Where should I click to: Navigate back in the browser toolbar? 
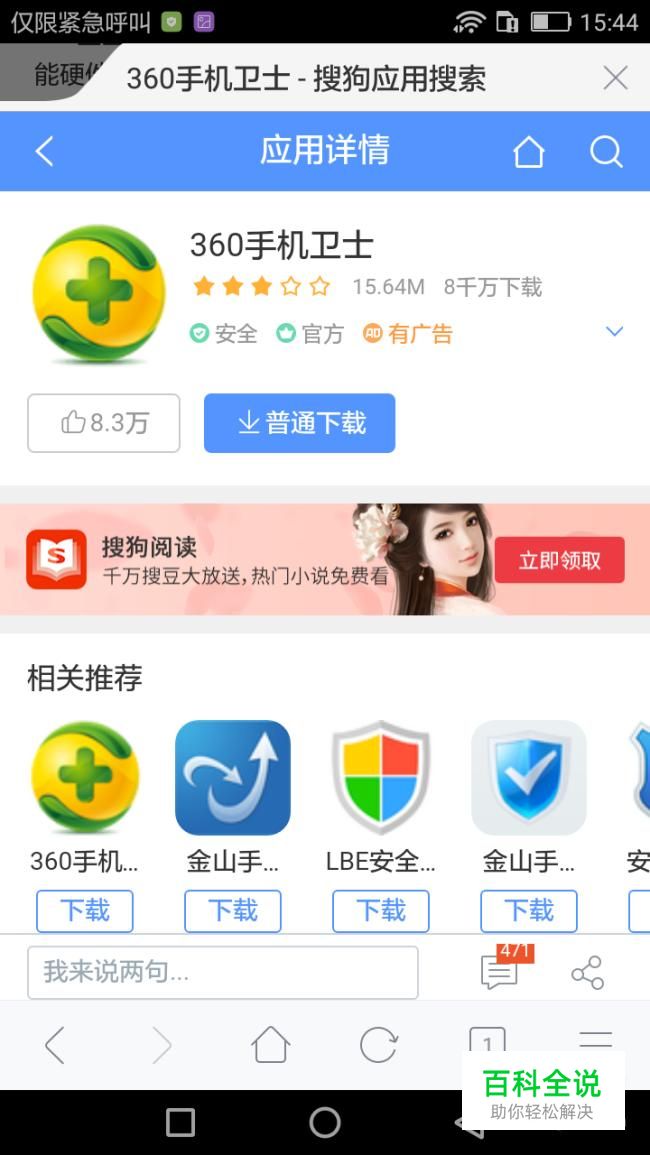tap(55, 1045)
